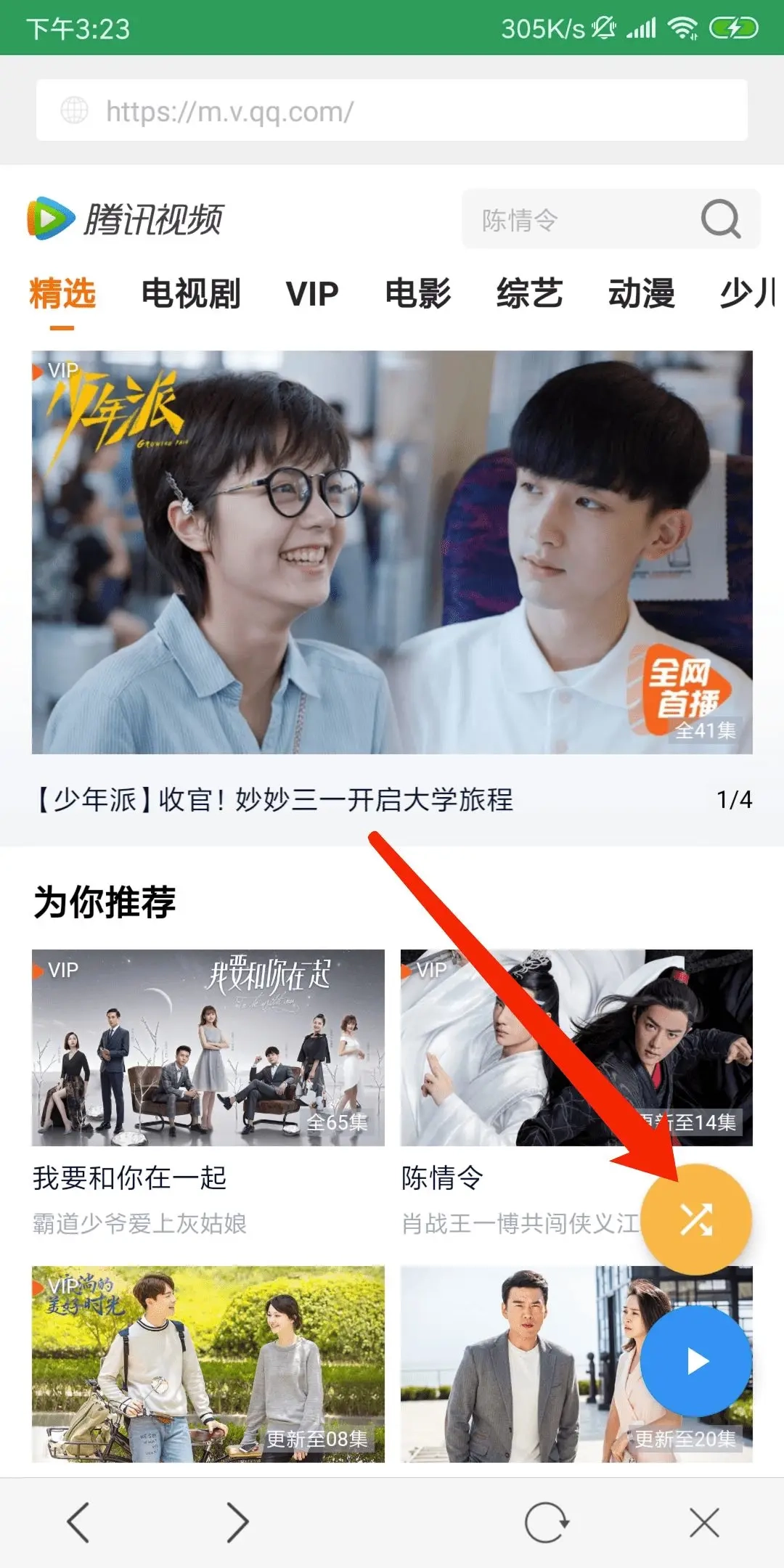Viewport: 784px width, 1568px height.
Task: Reload the current web page
Action: tap(546, 1522)
